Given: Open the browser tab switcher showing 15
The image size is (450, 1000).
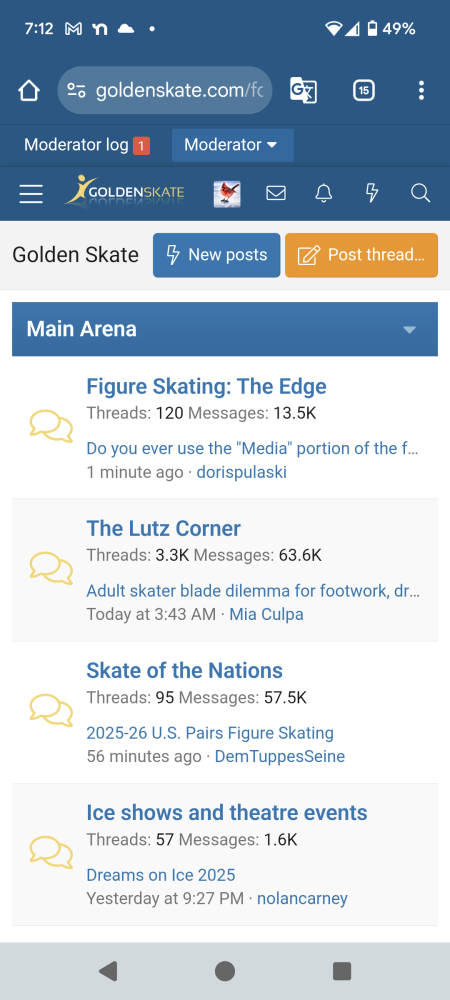Looking at the screenshot, I should tap(363, 91).
